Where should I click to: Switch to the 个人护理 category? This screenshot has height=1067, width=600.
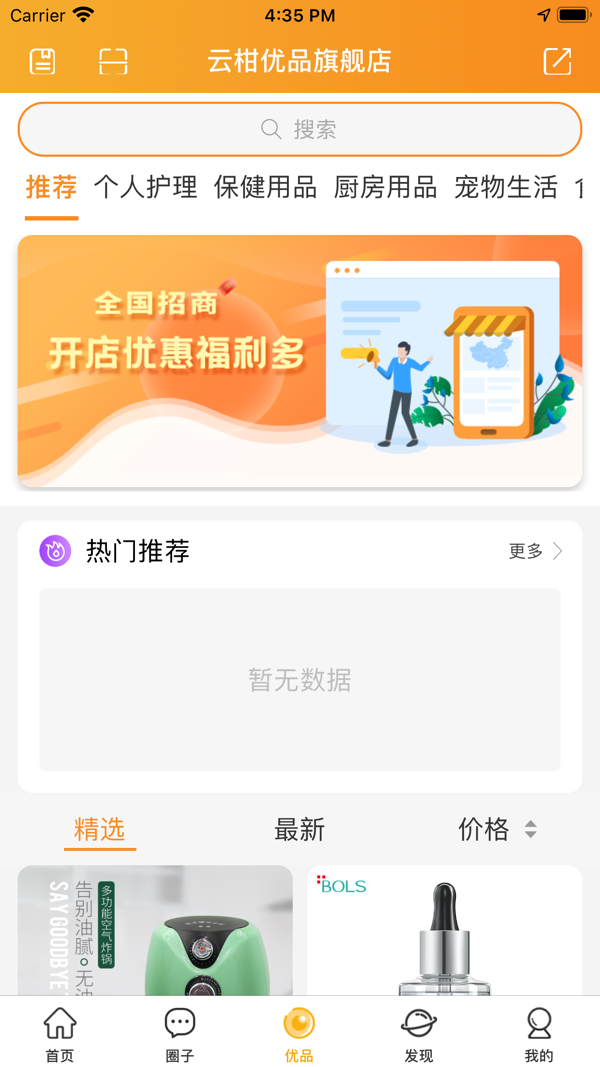pos(146,187)
